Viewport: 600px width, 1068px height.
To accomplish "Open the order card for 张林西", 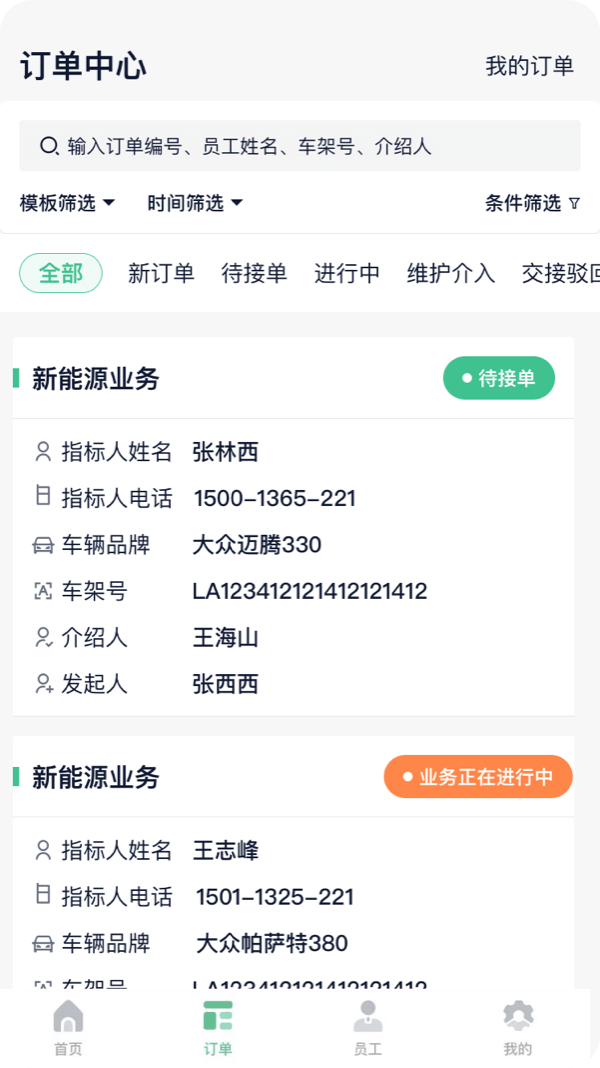I will pyautogui.click(x=294, y=527).
